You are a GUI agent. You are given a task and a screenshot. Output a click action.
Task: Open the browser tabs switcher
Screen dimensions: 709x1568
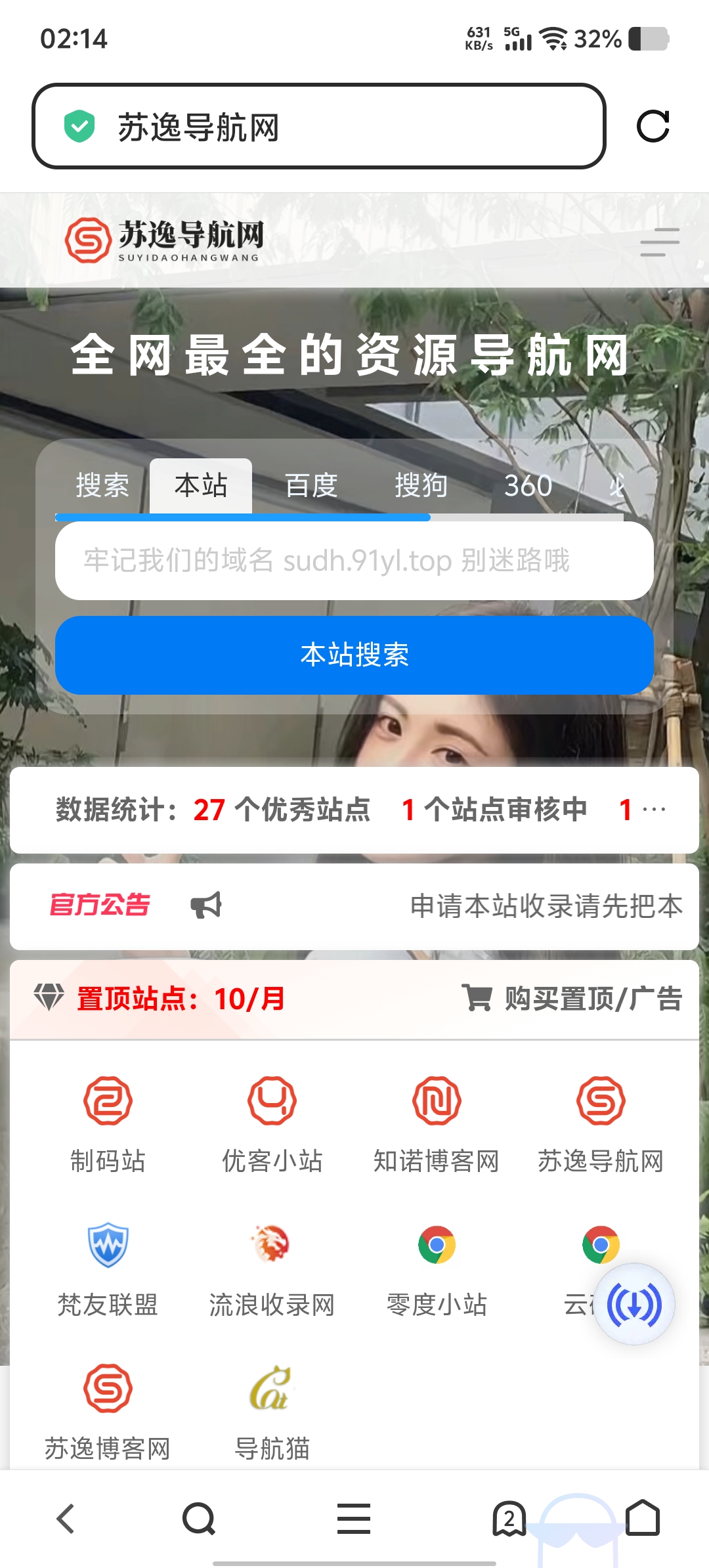coord(509,1518)
